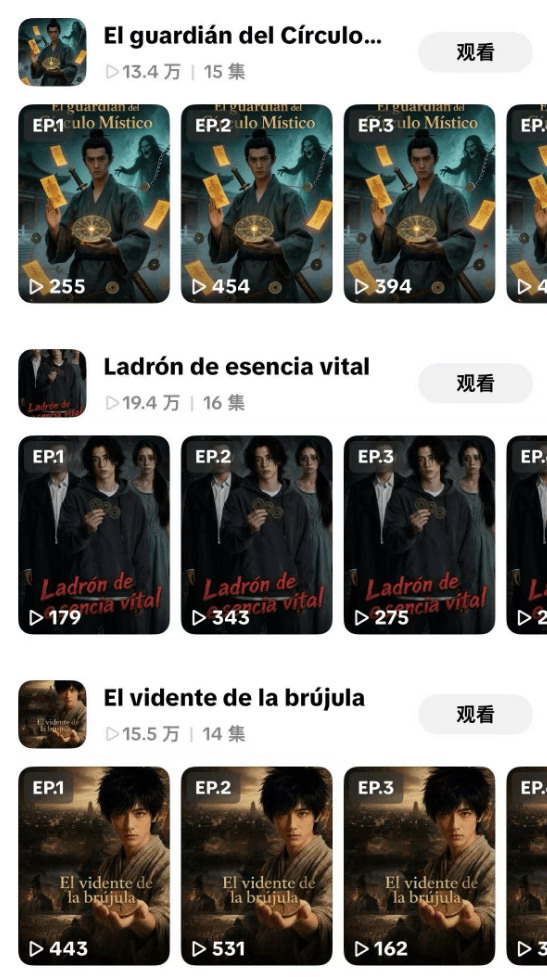The image size is (547, 977).
Task: Open EP.1 of Ladrón de esencia vital
Action: [94, 535]
